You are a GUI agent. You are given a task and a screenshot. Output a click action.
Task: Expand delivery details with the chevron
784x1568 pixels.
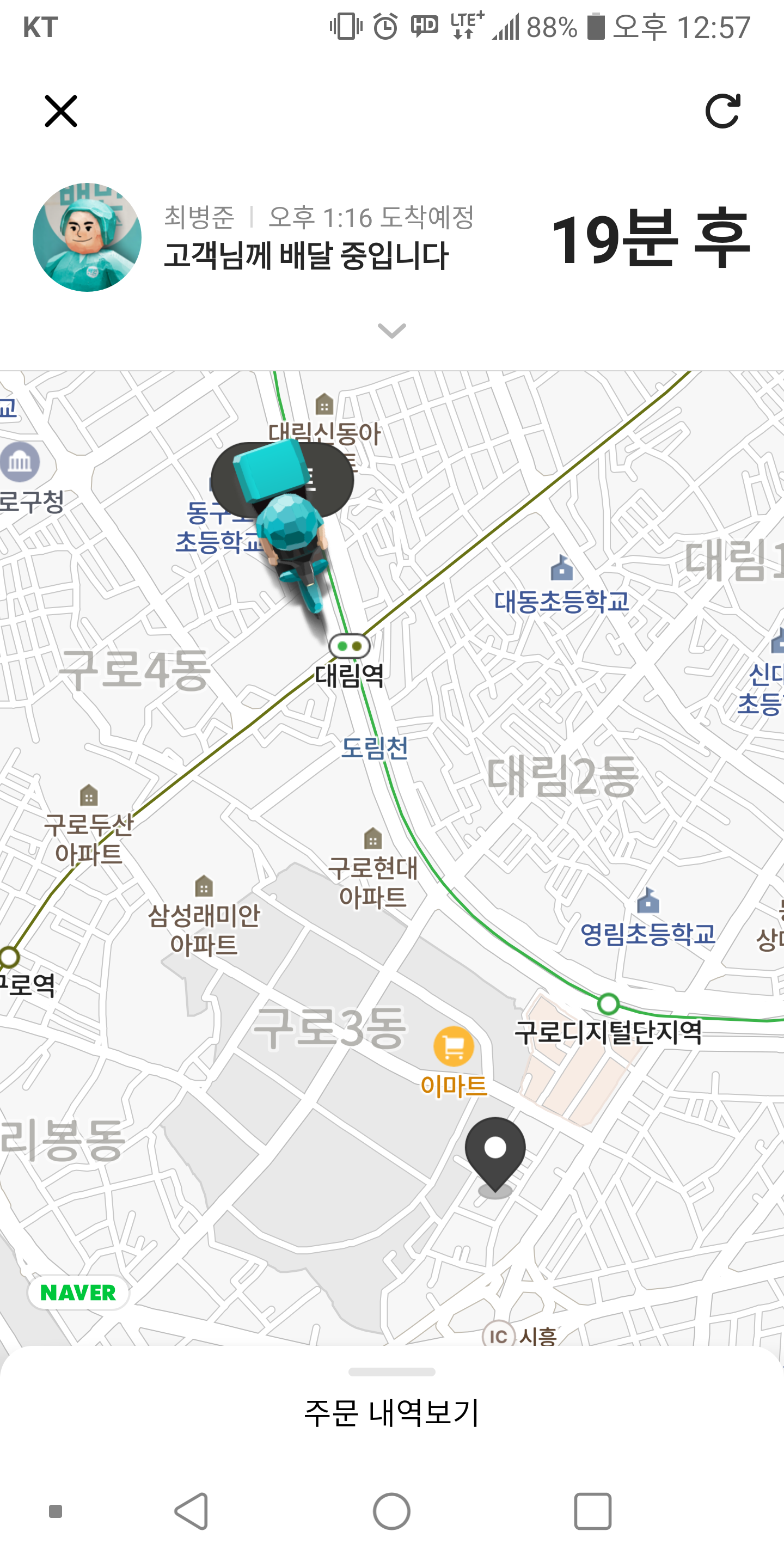pyautogui.click(x=391, y=330)
